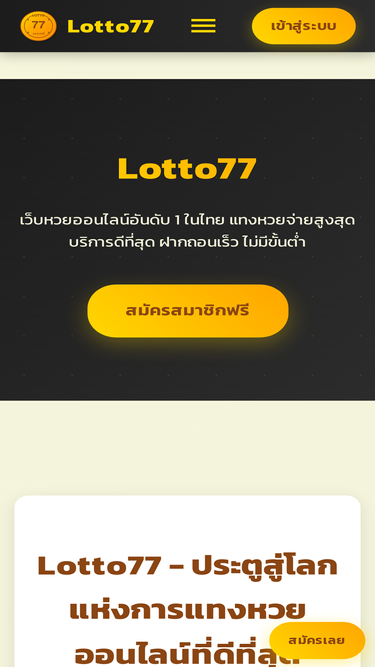Open the Lotto77 home link in header
The image size is (375, 667).
[87, 26]
